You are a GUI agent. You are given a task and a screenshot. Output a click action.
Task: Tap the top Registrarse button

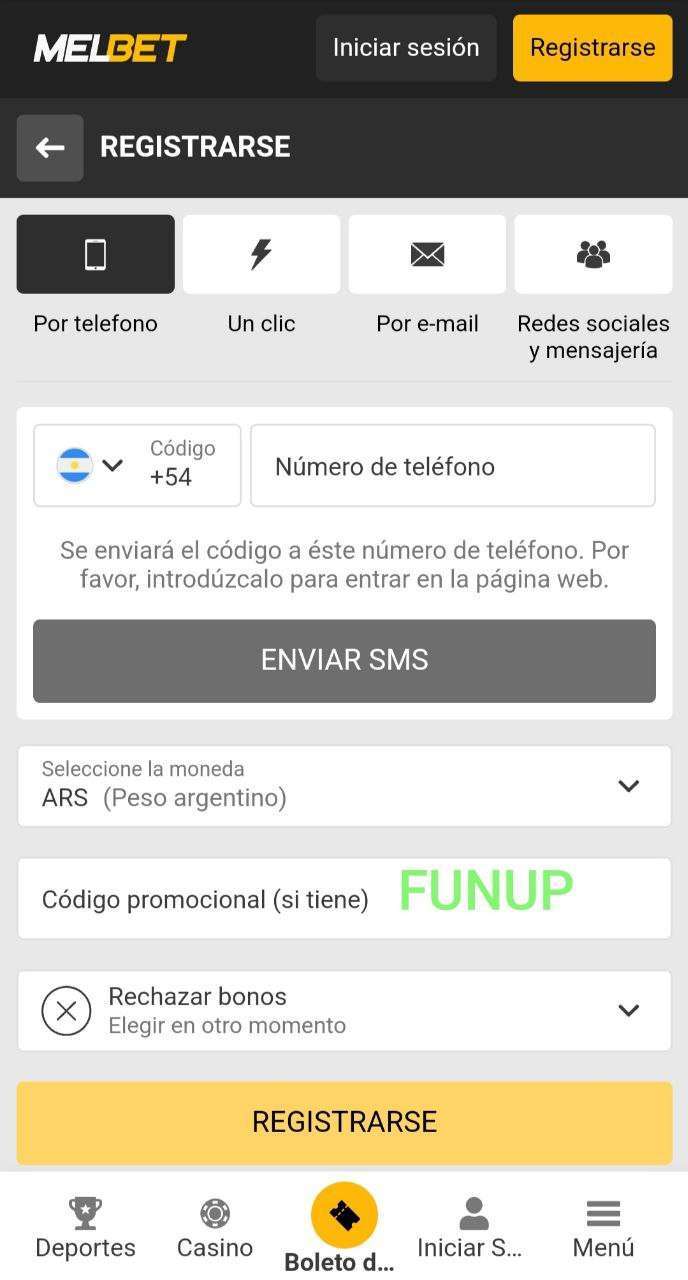(593, 48)
